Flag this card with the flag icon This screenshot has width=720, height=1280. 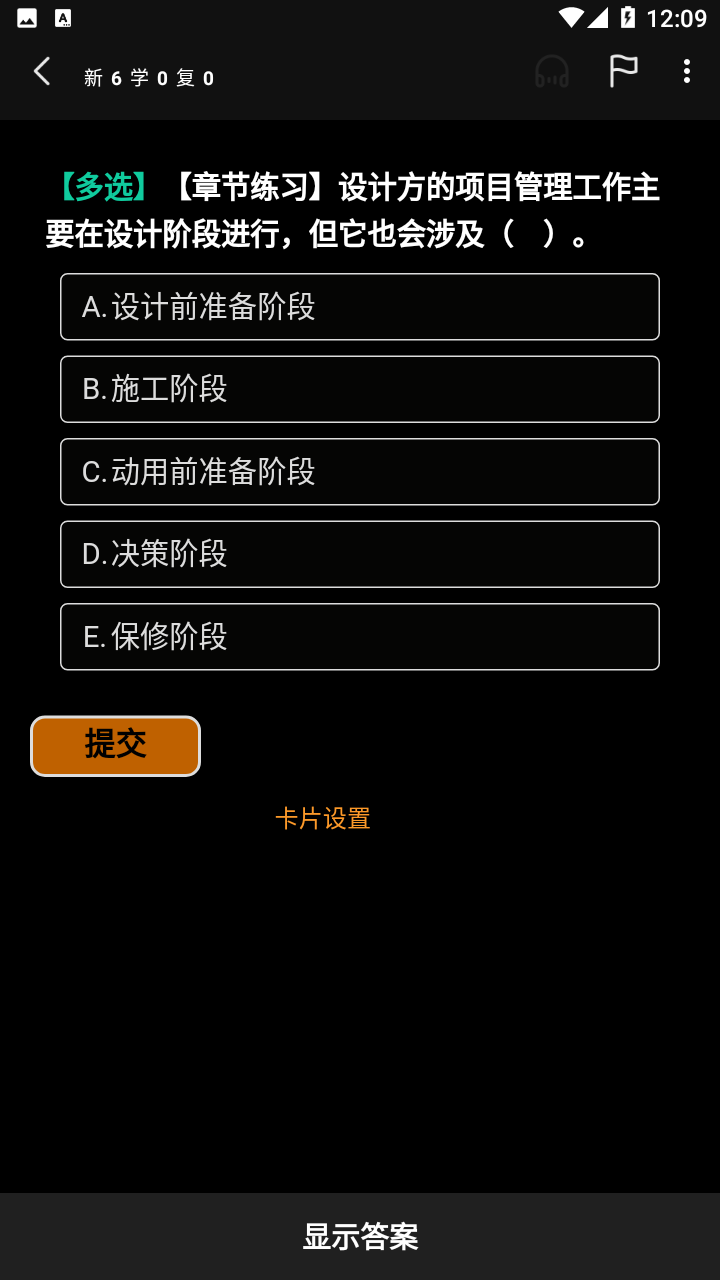click(x=624, y=71)
